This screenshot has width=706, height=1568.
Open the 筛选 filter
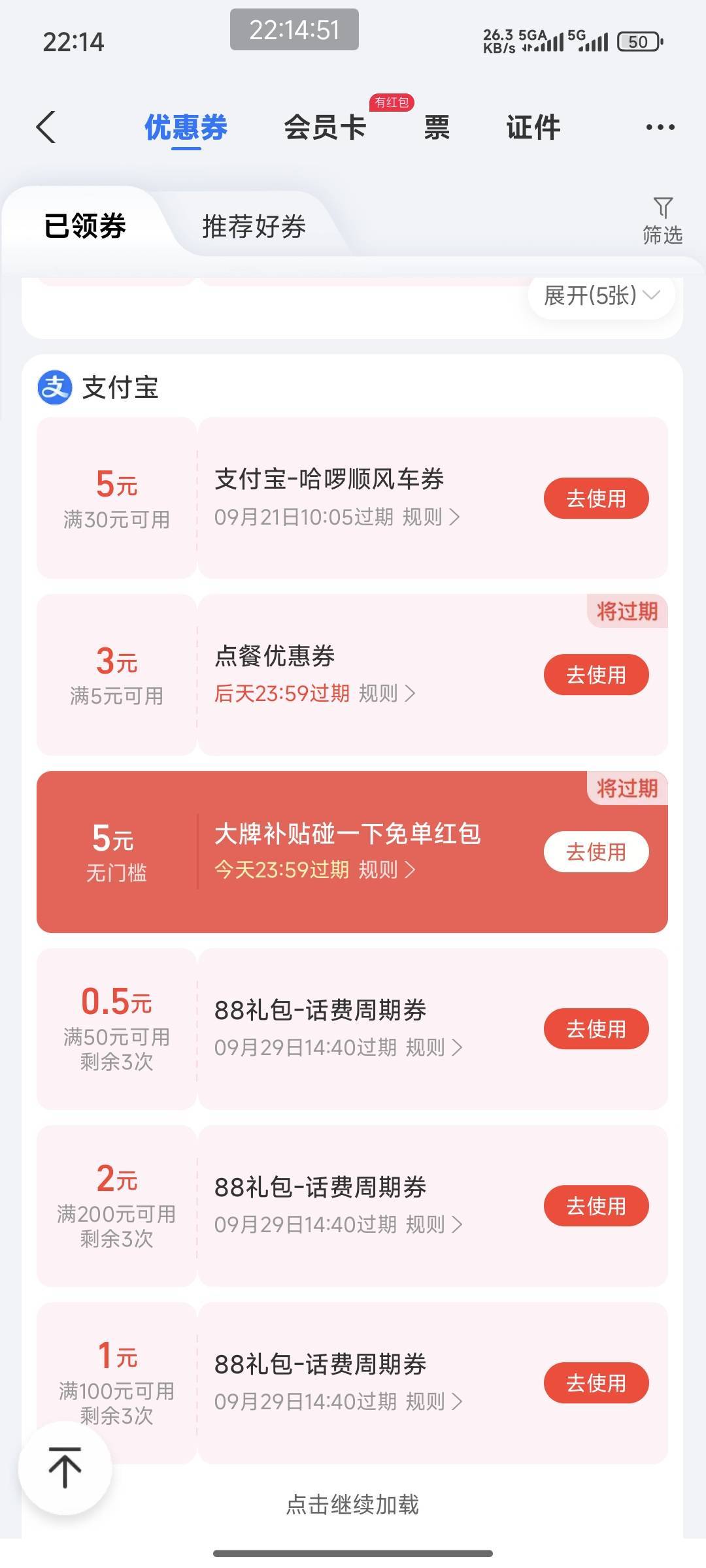[662, 221]
